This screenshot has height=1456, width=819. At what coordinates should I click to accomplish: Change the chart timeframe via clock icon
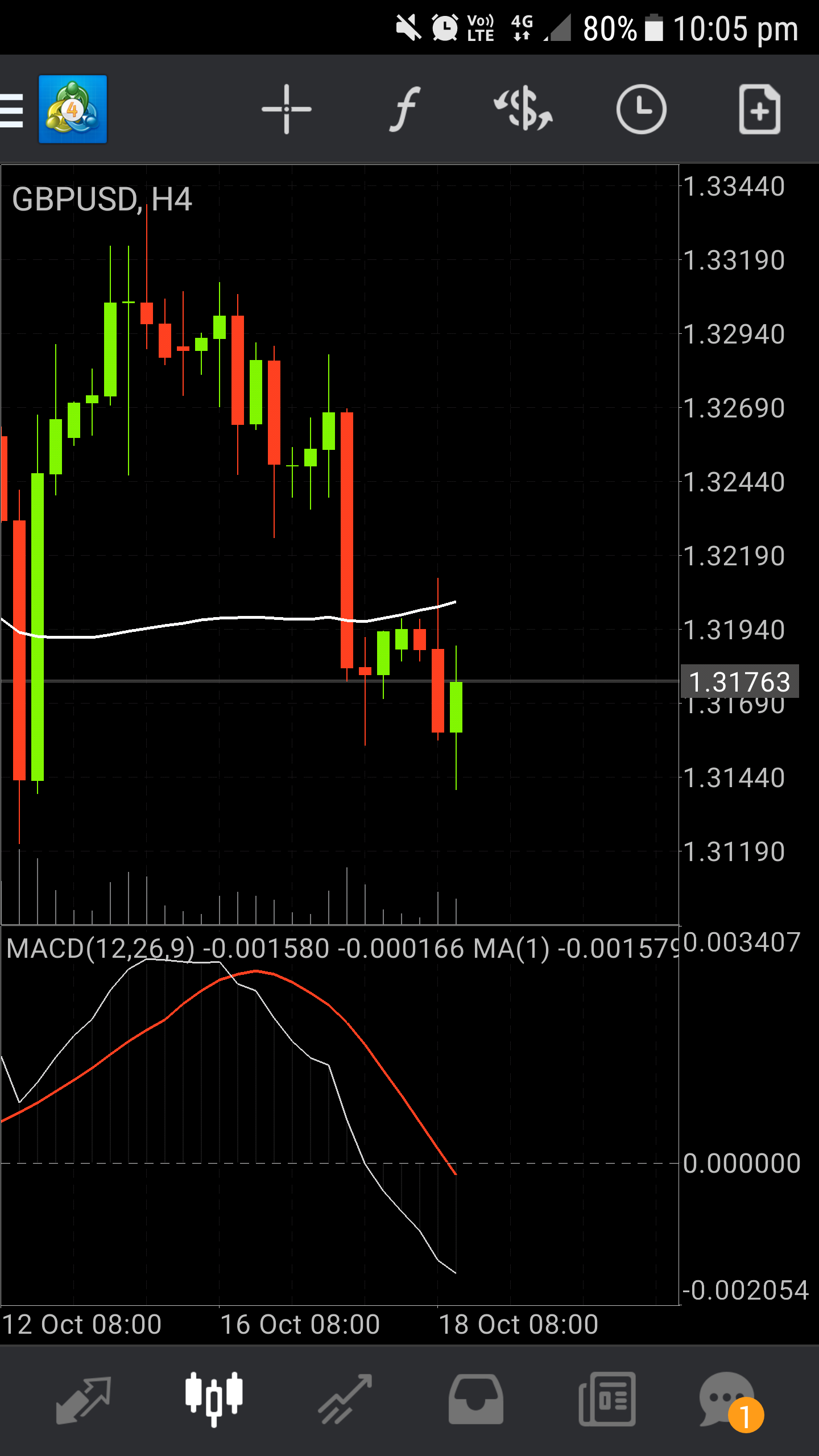click(641, 109)
